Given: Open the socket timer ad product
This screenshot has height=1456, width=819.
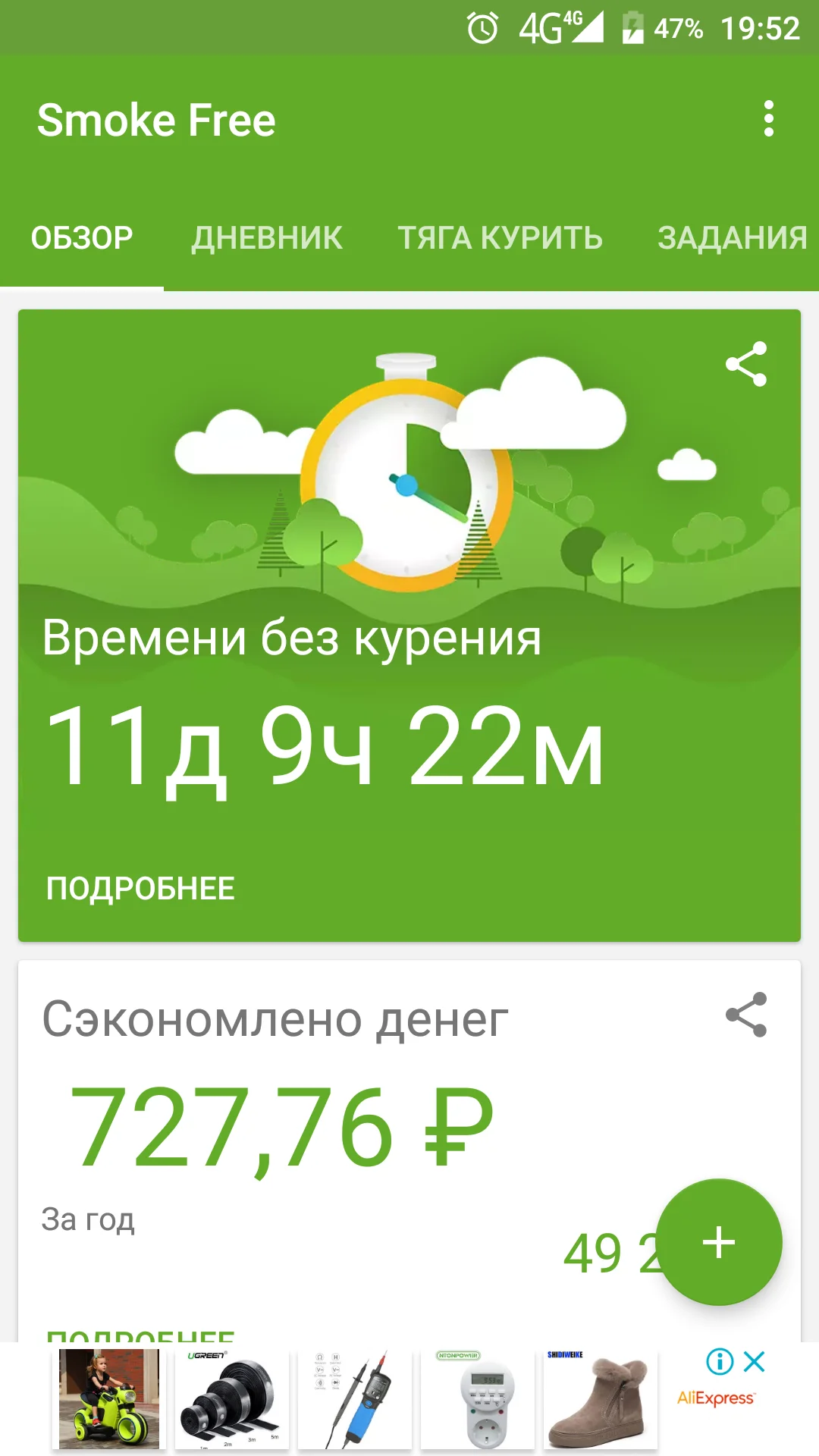Looking at the screenshot, I should pos(478,1400).
